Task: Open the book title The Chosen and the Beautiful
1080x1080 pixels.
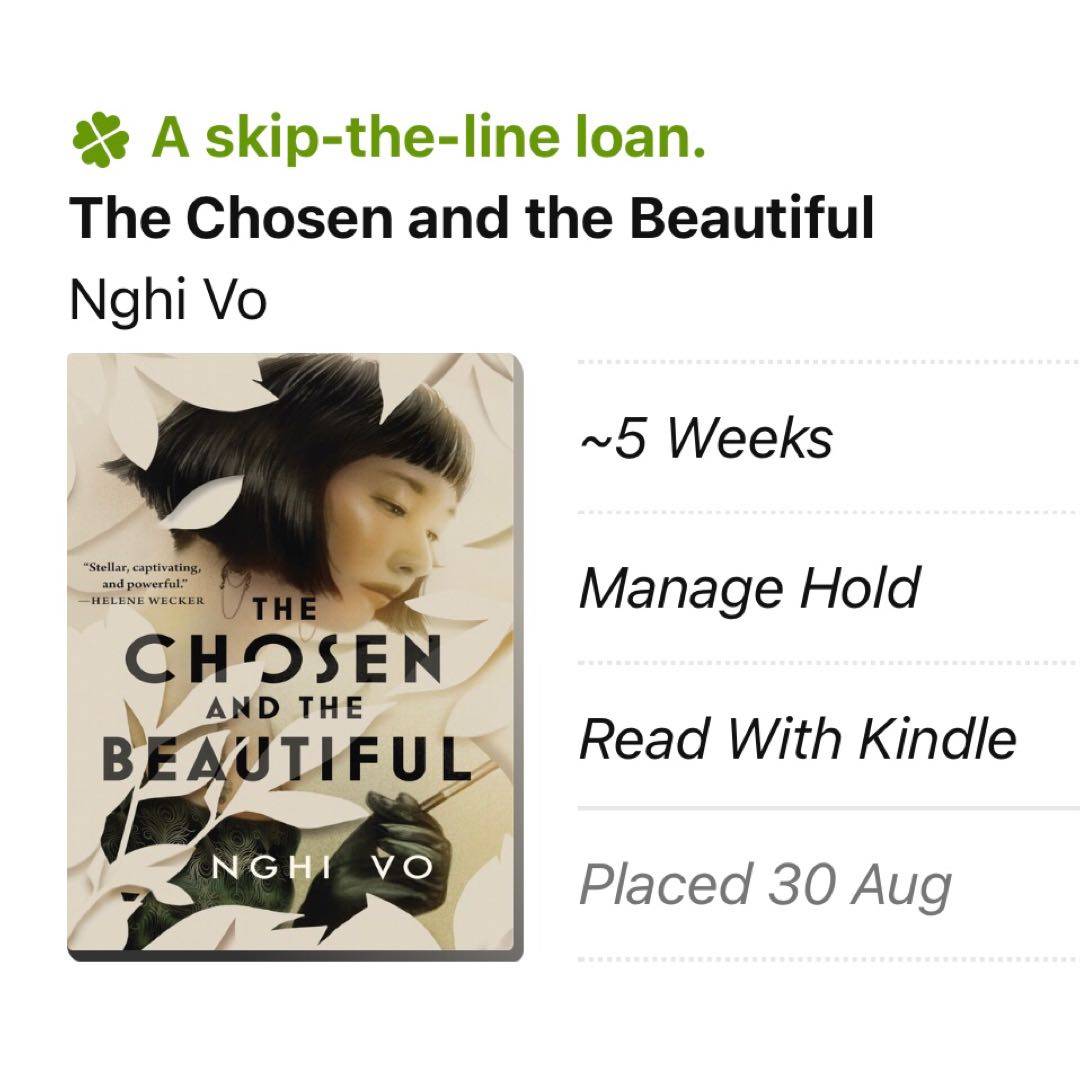Action: [471, 217]
